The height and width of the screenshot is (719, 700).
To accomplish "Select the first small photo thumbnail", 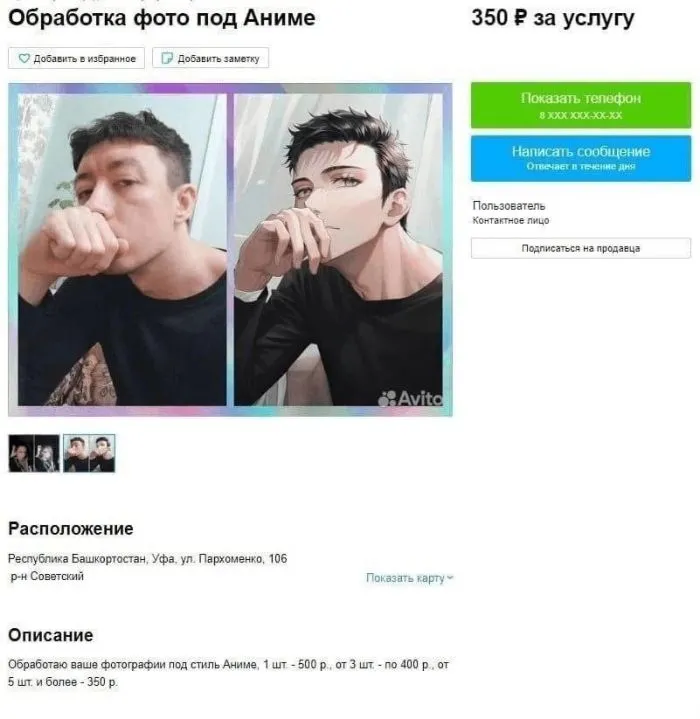I will 34,453.
